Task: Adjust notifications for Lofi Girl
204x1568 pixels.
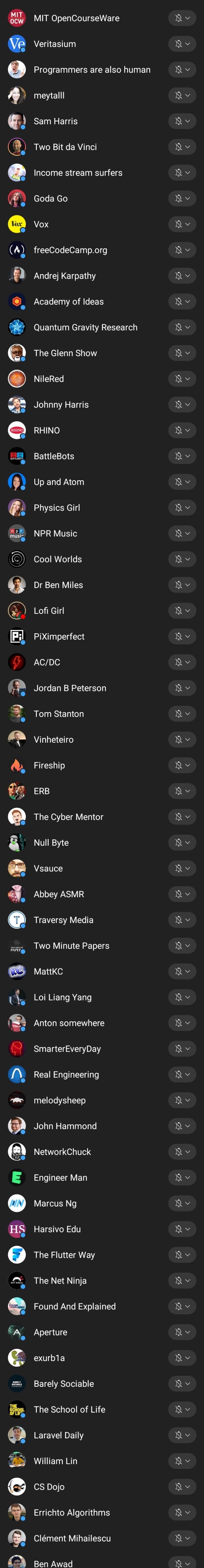Action: (181, 611)
